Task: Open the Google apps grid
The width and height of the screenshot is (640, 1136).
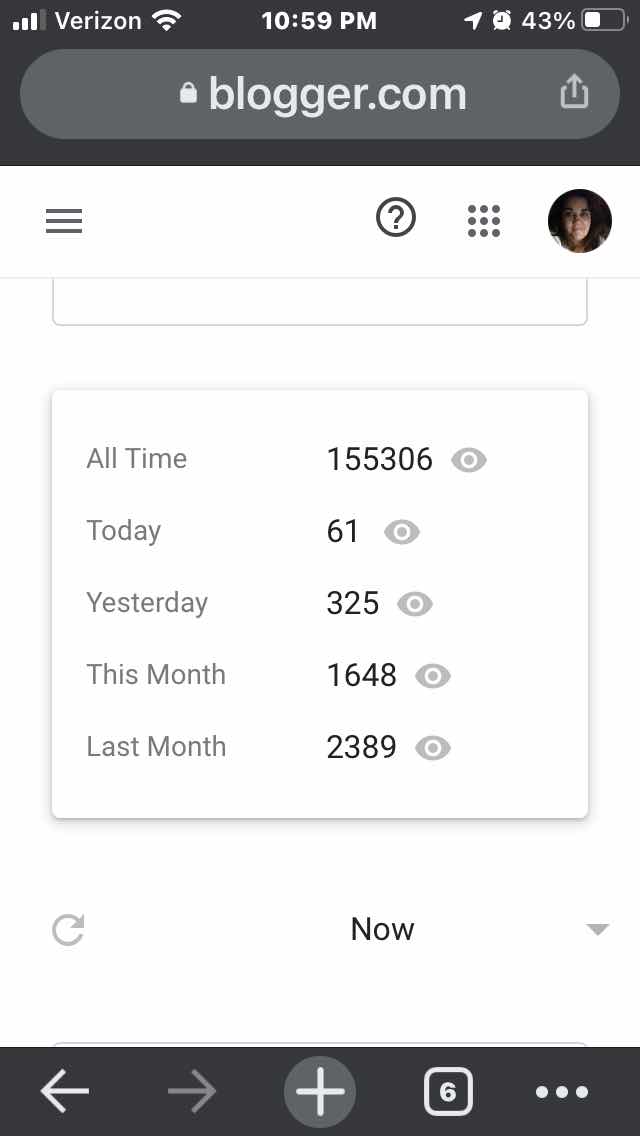Action: point(484,221)
